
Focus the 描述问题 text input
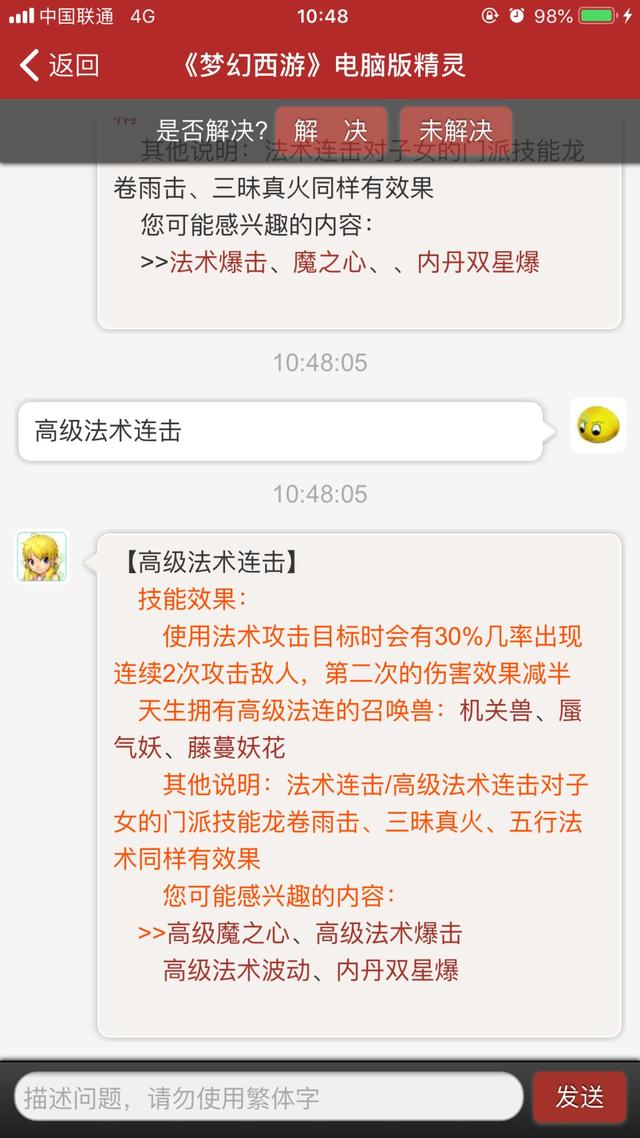[268, 1097]
